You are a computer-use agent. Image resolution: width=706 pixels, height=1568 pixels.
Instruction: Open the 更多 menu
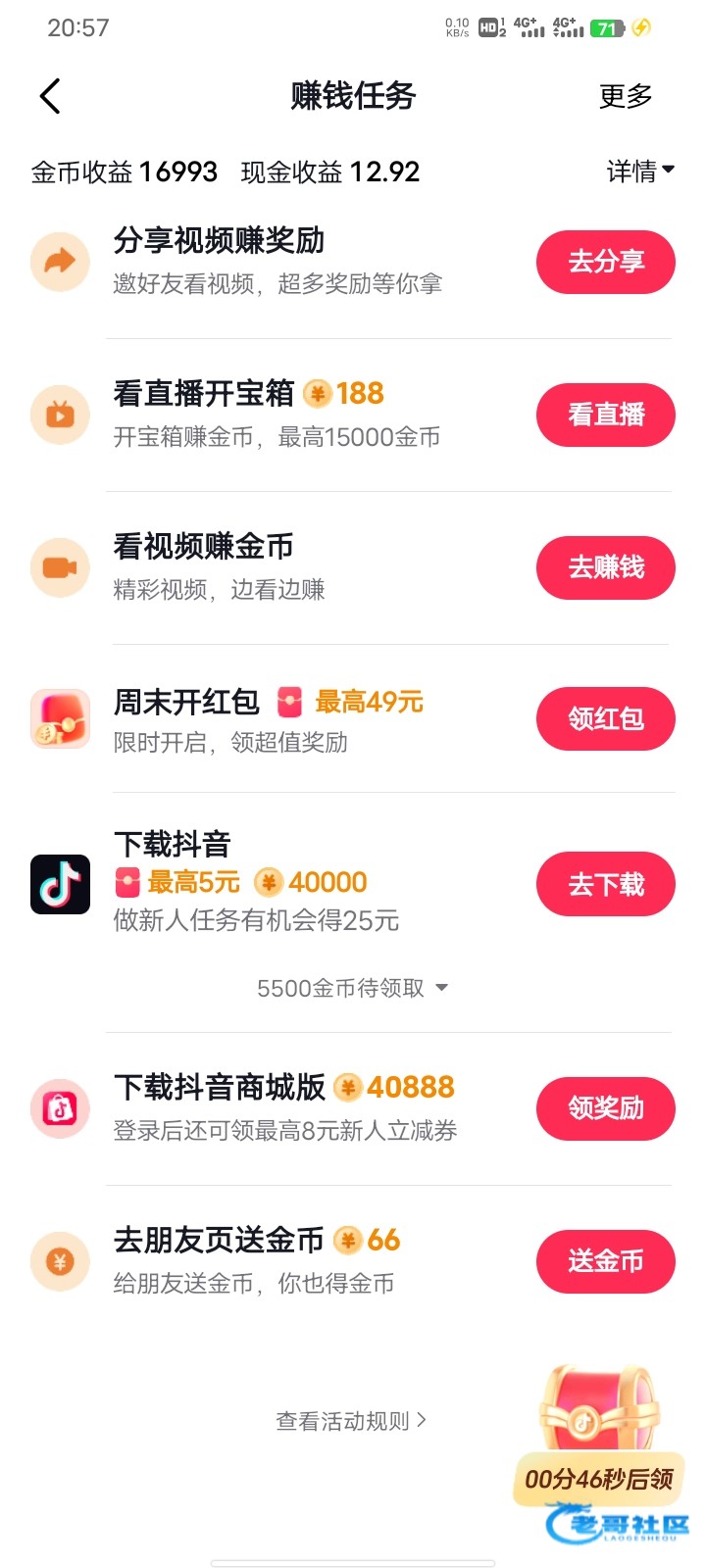(x=625, y=96)
